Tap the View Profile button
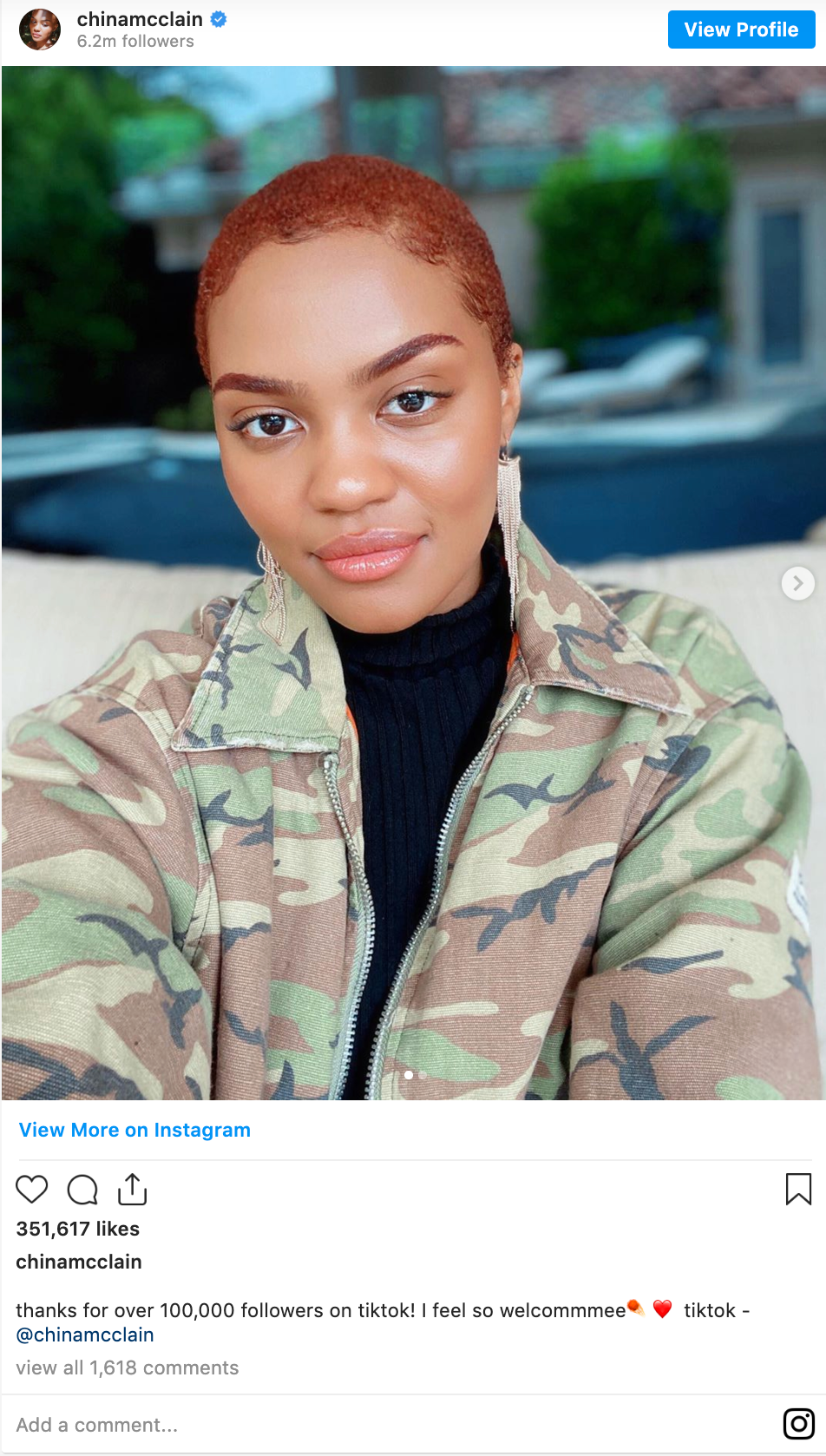This screenshot has width=826, height=1456. point(741,30)
